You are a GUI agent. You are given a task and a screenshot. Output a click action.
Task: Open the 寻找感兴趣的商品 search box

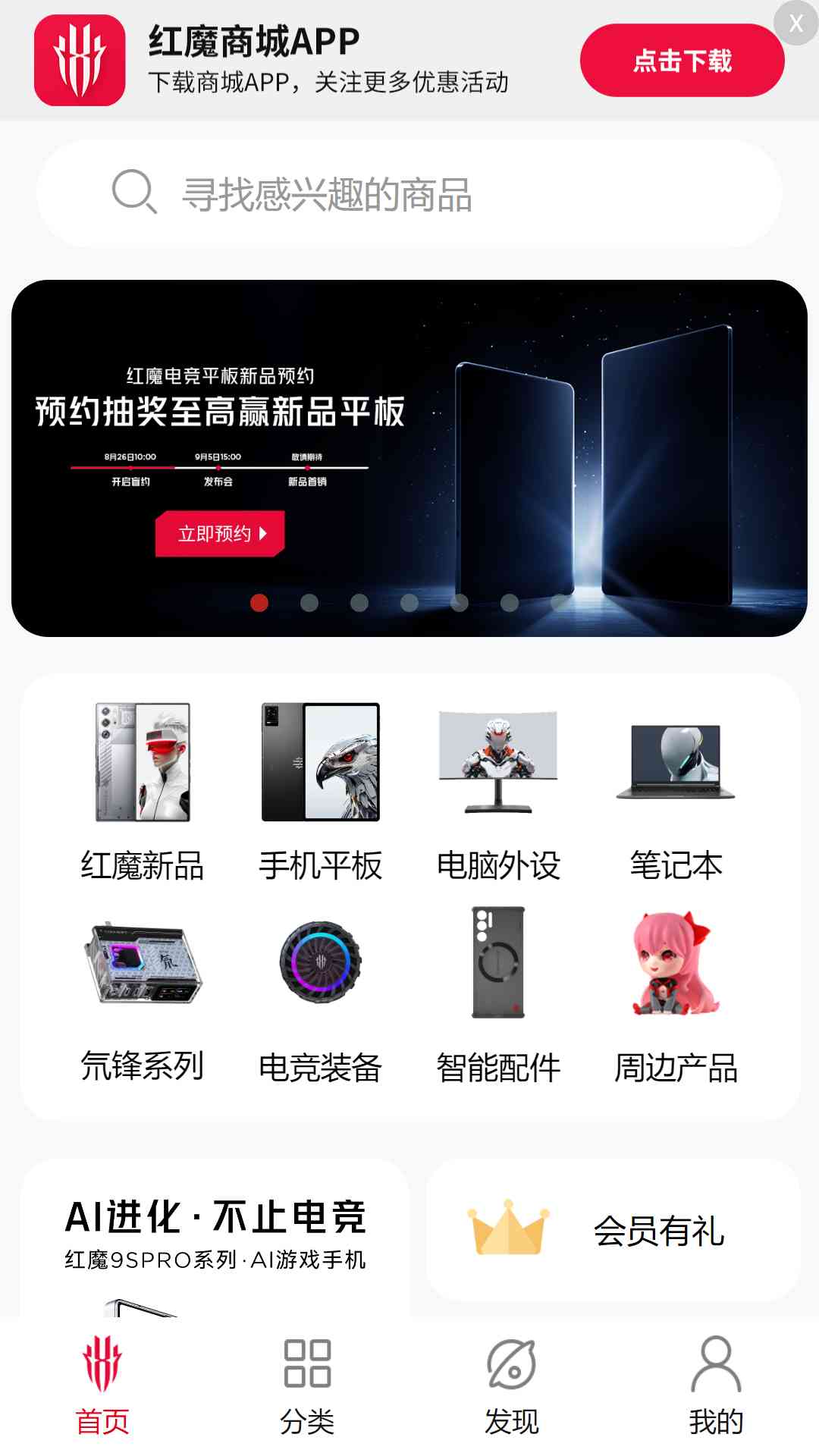coord(409,194)
